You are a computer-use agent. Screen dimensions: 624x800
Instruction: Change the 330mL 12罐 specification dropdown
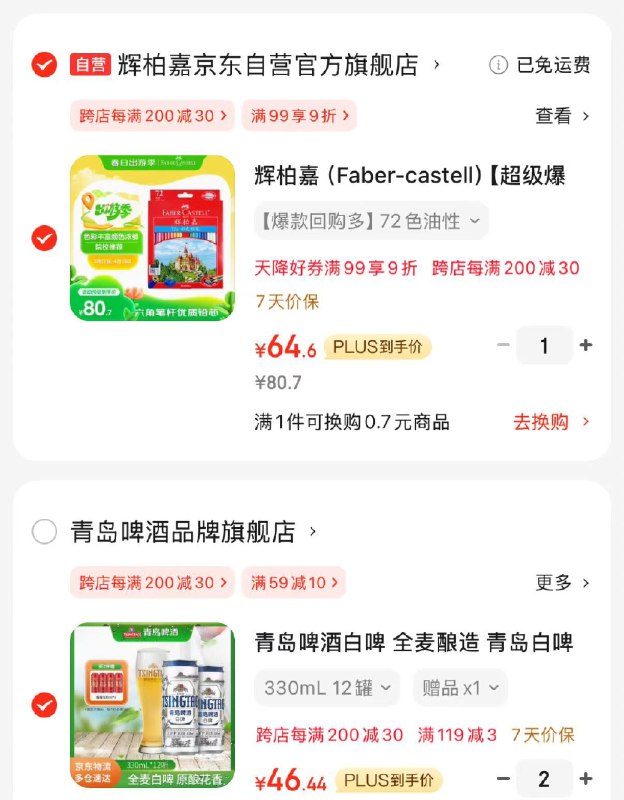click(x=327, y=688)
